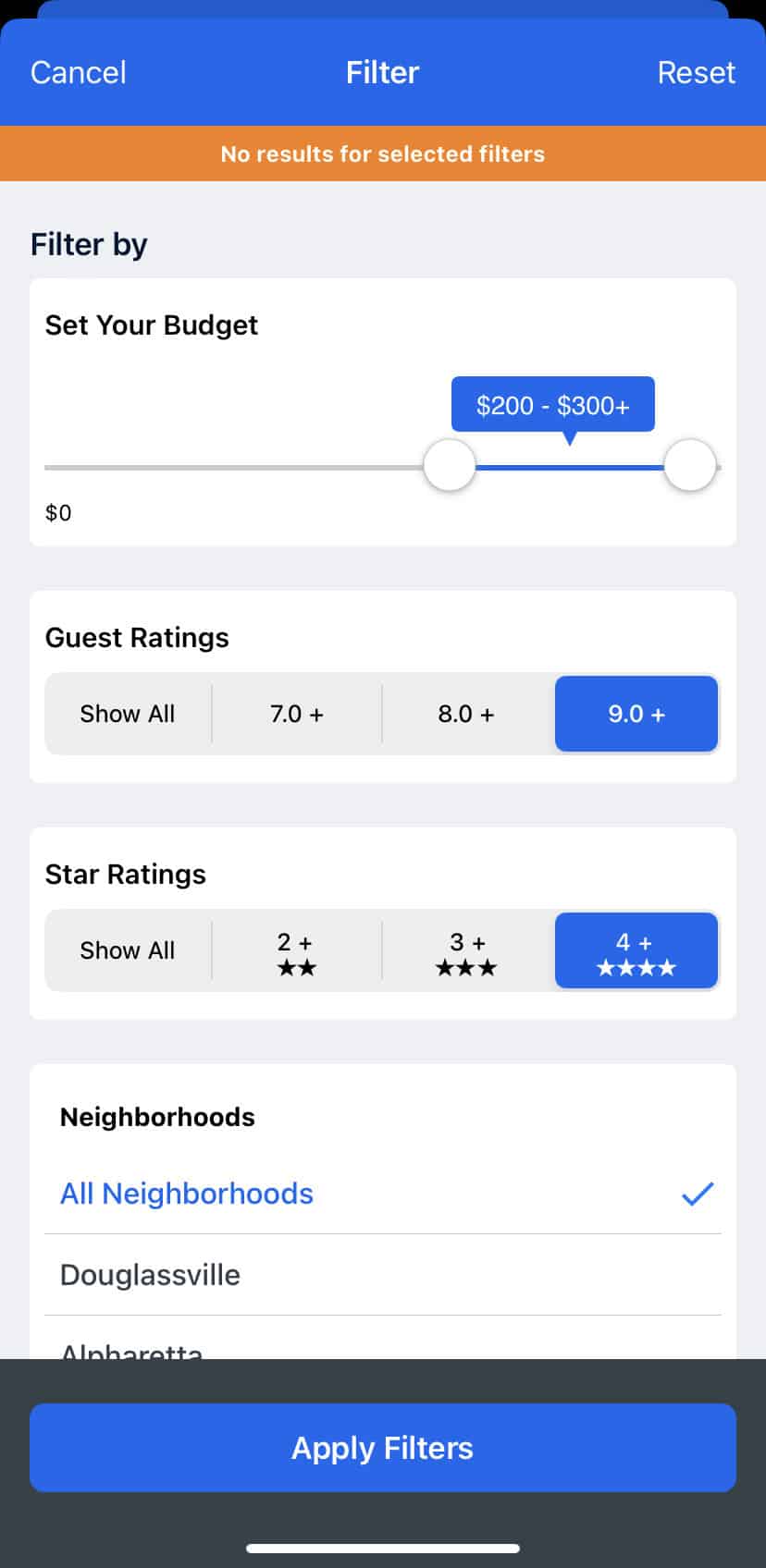The height and width of the screenshot is (1568, 766).
Task: Choose All Neighborhoods from the list
Action: (x=186, y=1194)
